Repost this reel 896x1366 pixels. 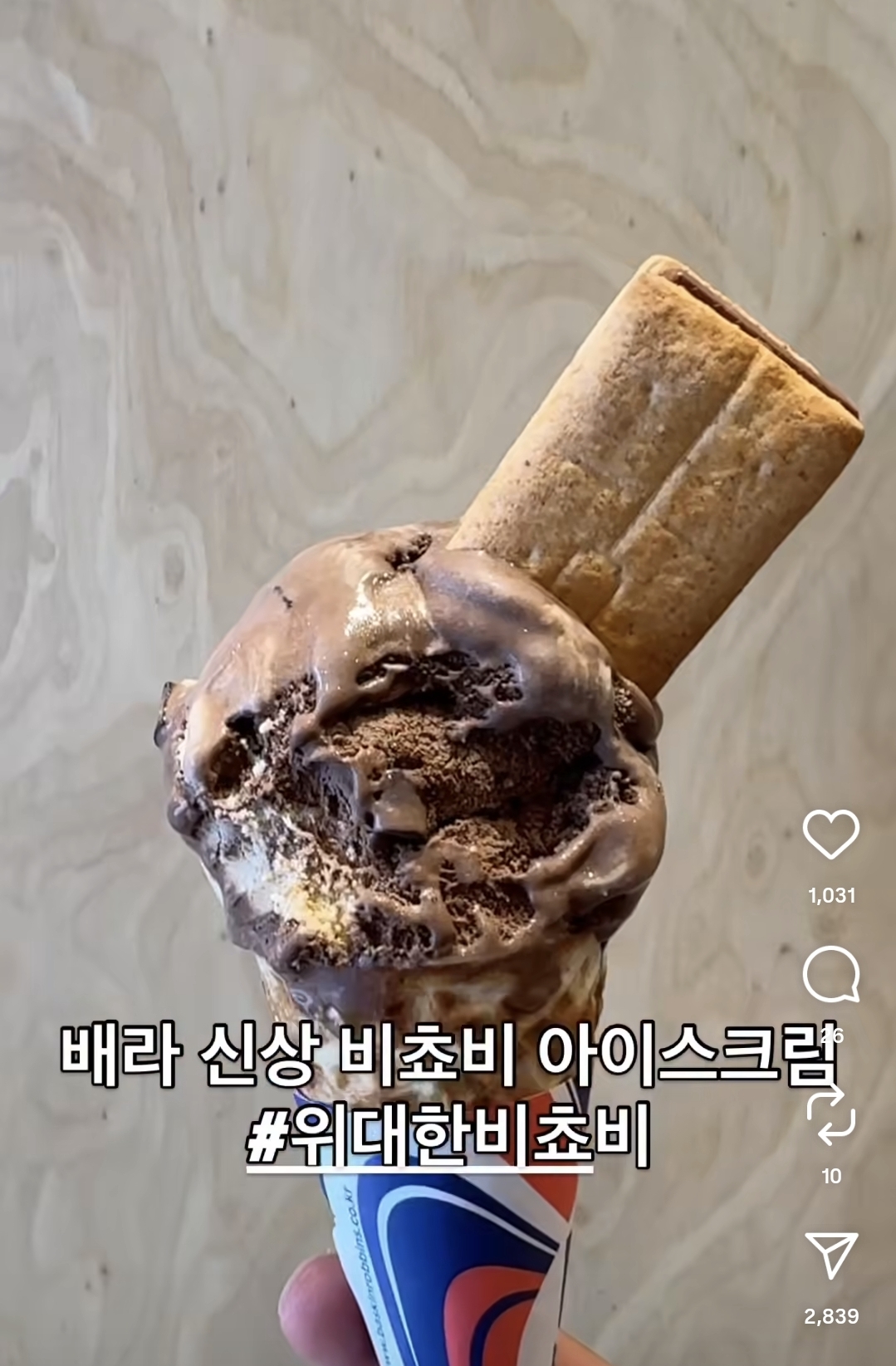(x=830, y=1115)
